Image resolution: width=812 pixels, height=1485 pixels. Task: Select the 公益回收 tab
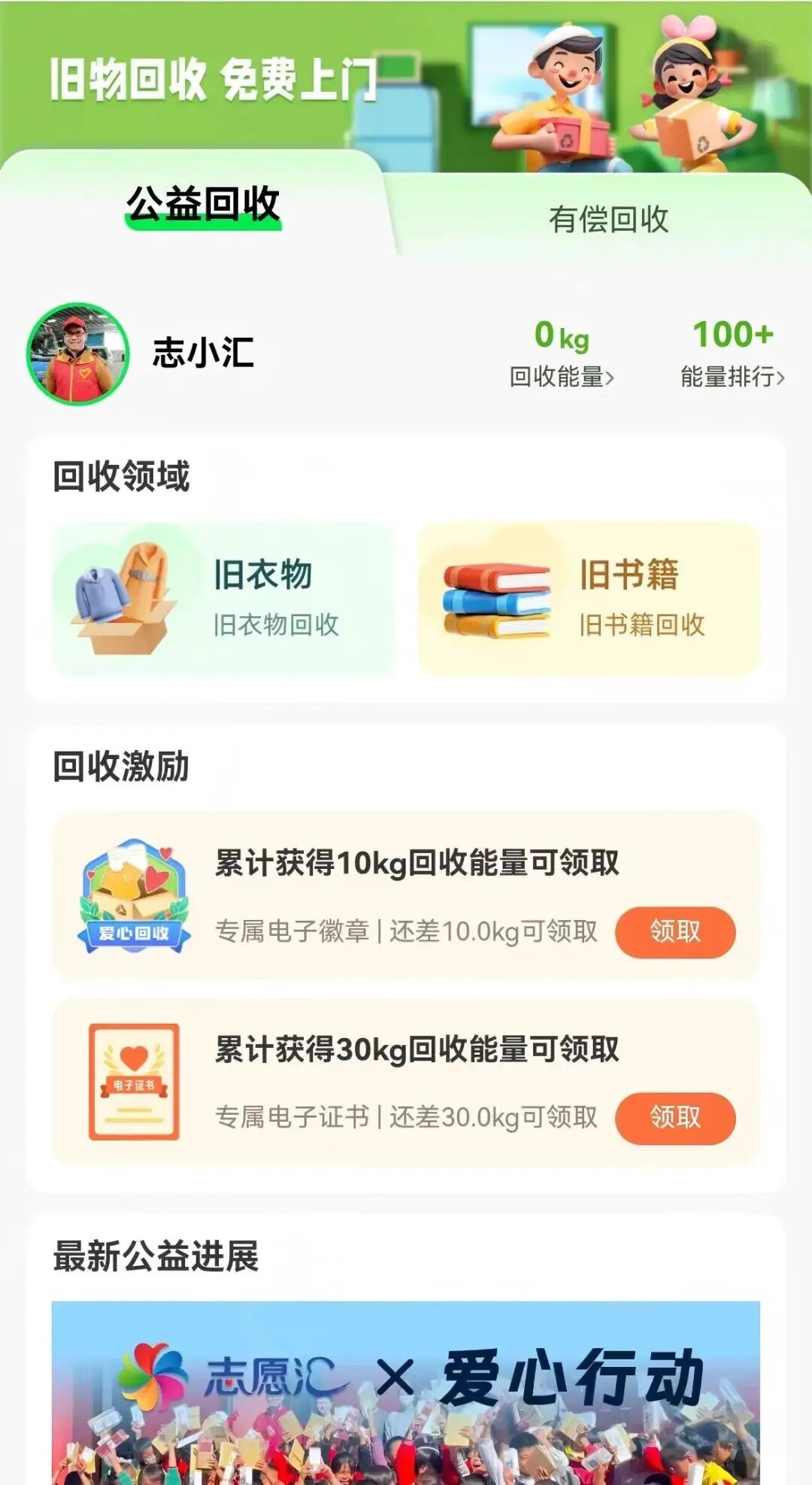(x=203, y=205)
